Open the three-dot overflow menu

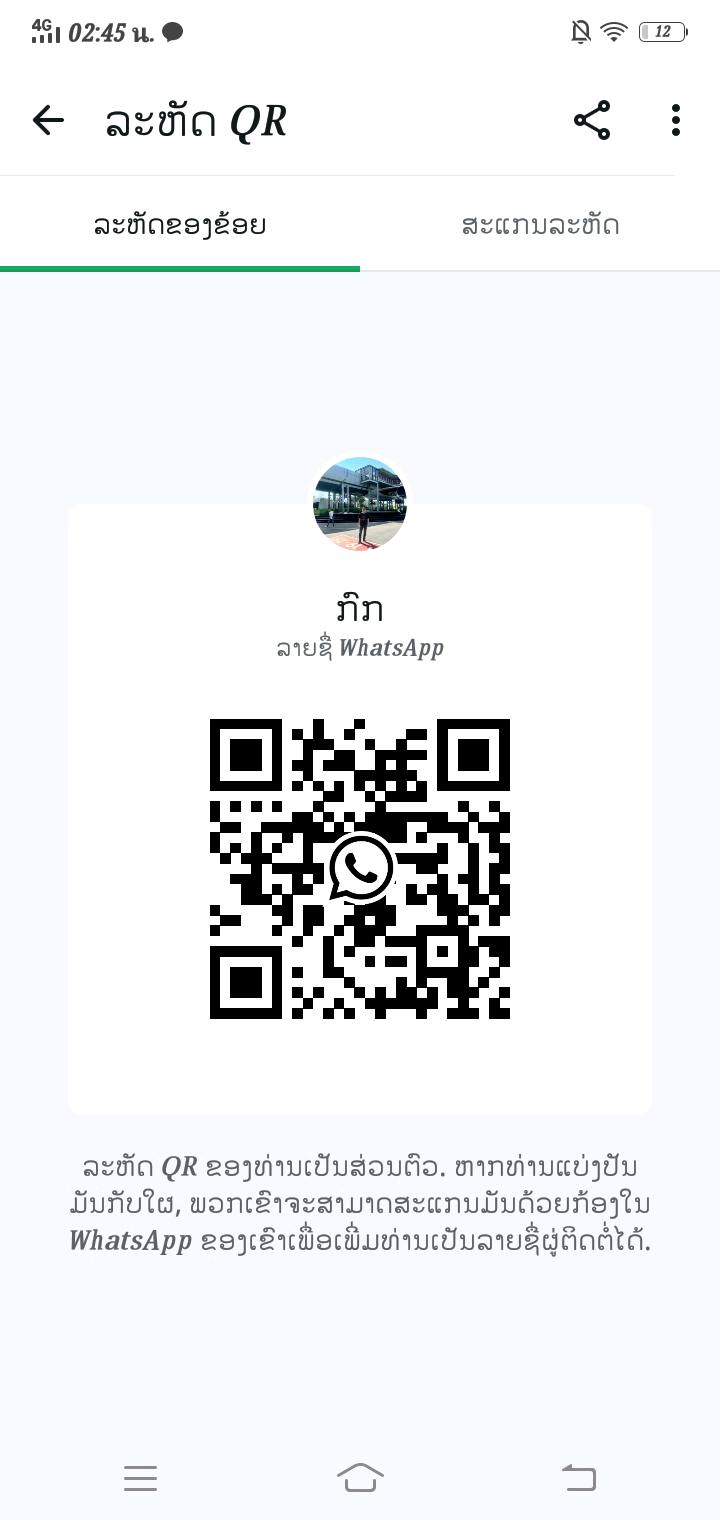pos(676,121)
